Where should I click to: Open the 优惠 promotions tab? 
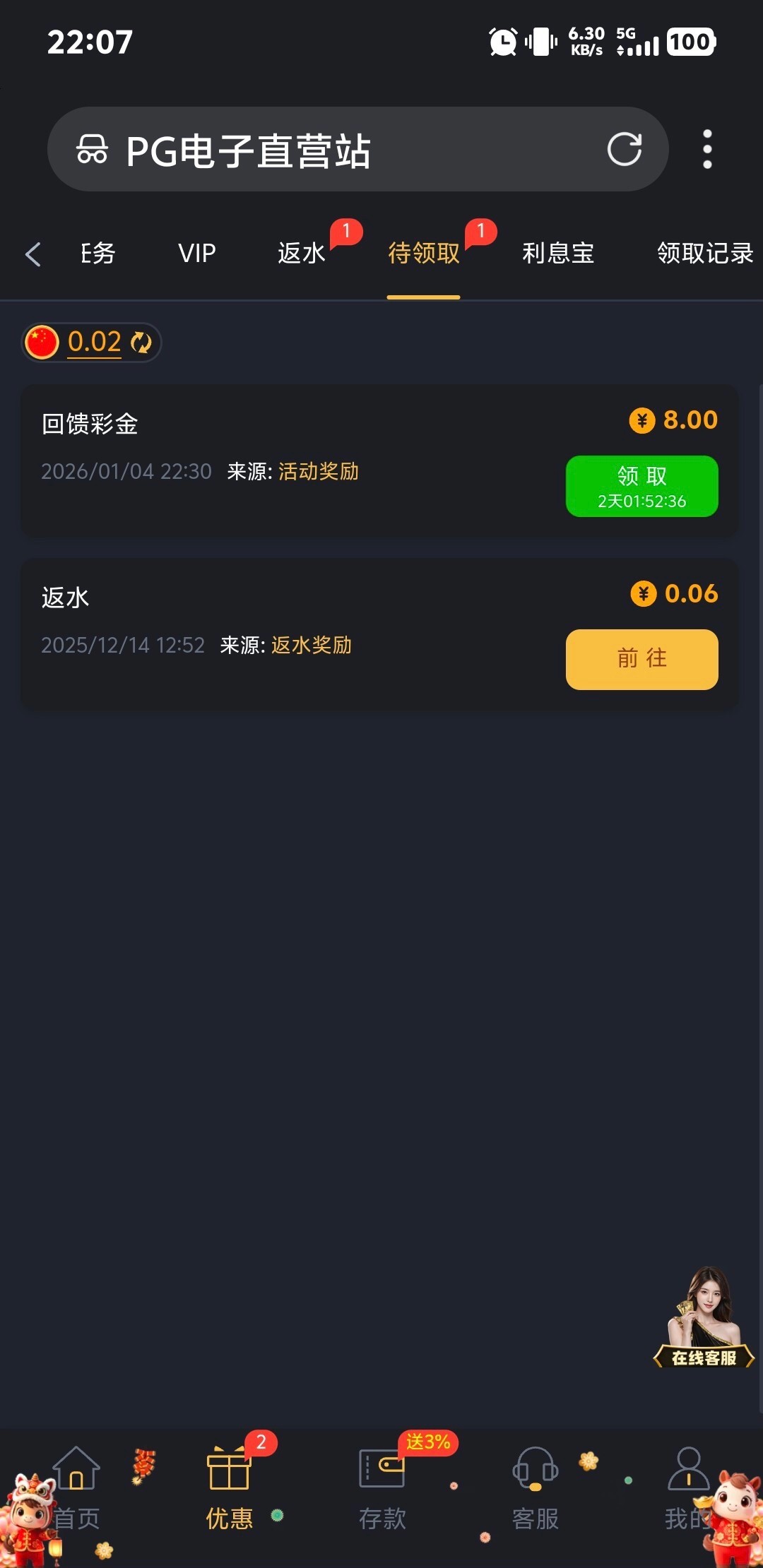[229, 1487]
